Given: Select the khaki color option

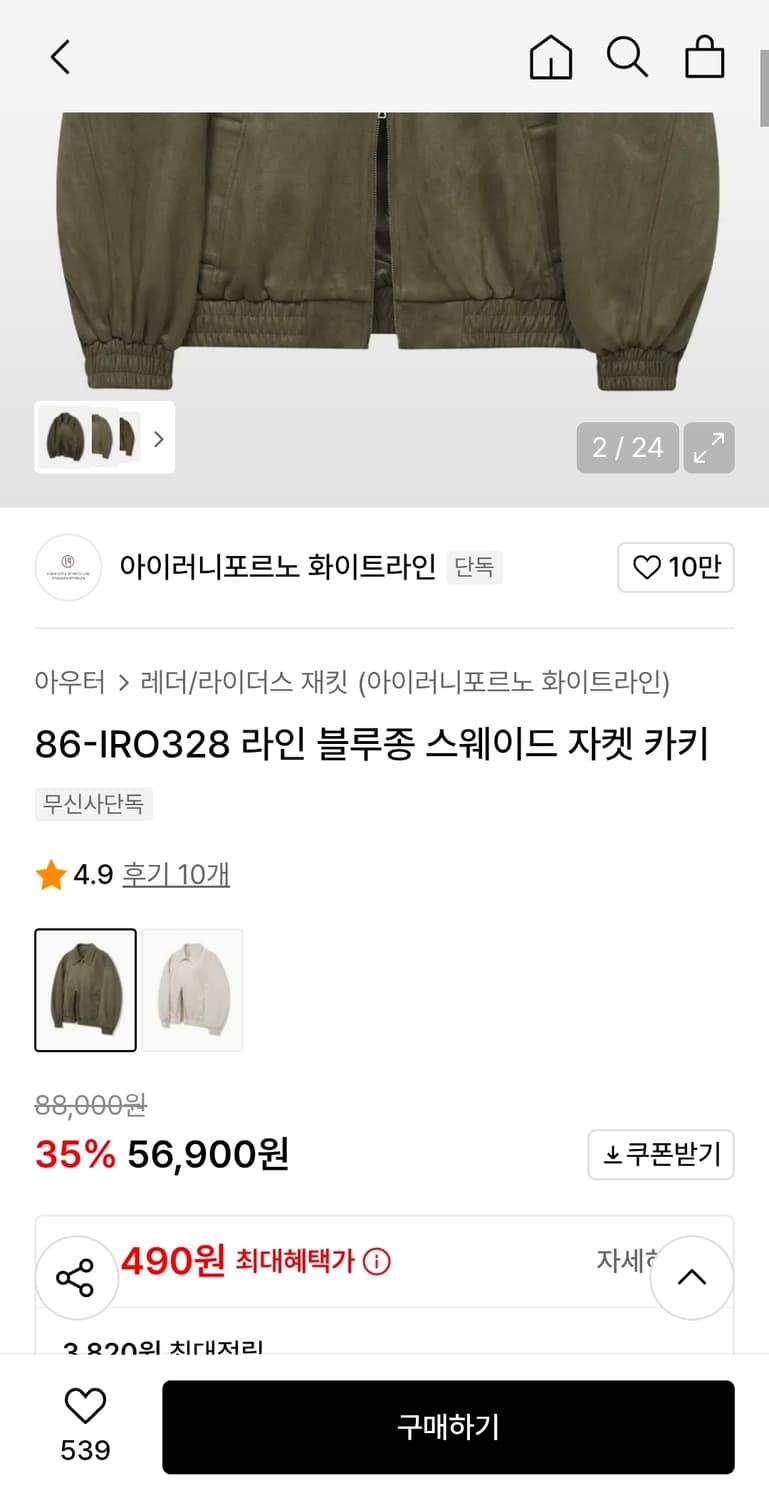Looking at the screenshot, I should (85, 990).
